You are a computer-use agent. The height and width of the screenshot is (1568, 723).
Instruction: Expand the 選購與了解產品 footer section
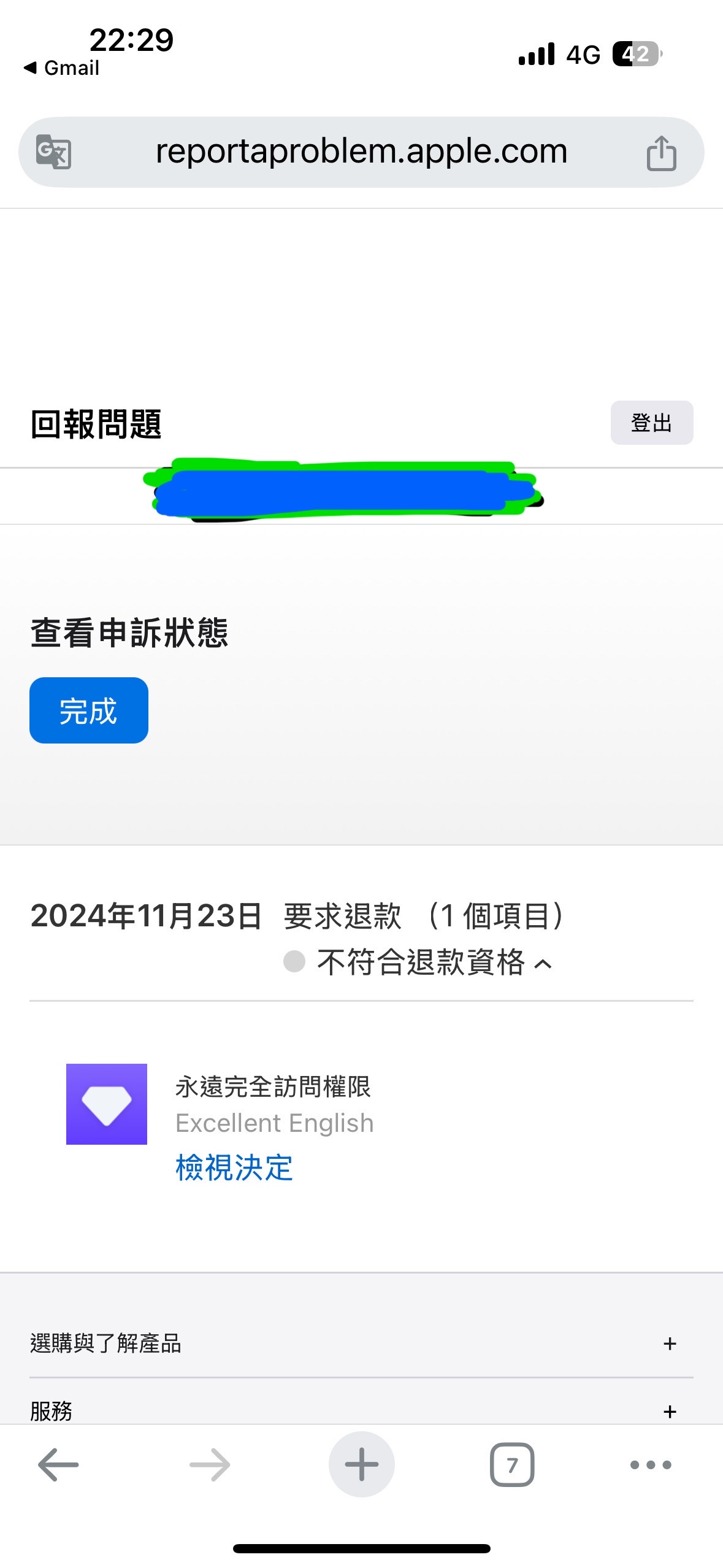670,1344
